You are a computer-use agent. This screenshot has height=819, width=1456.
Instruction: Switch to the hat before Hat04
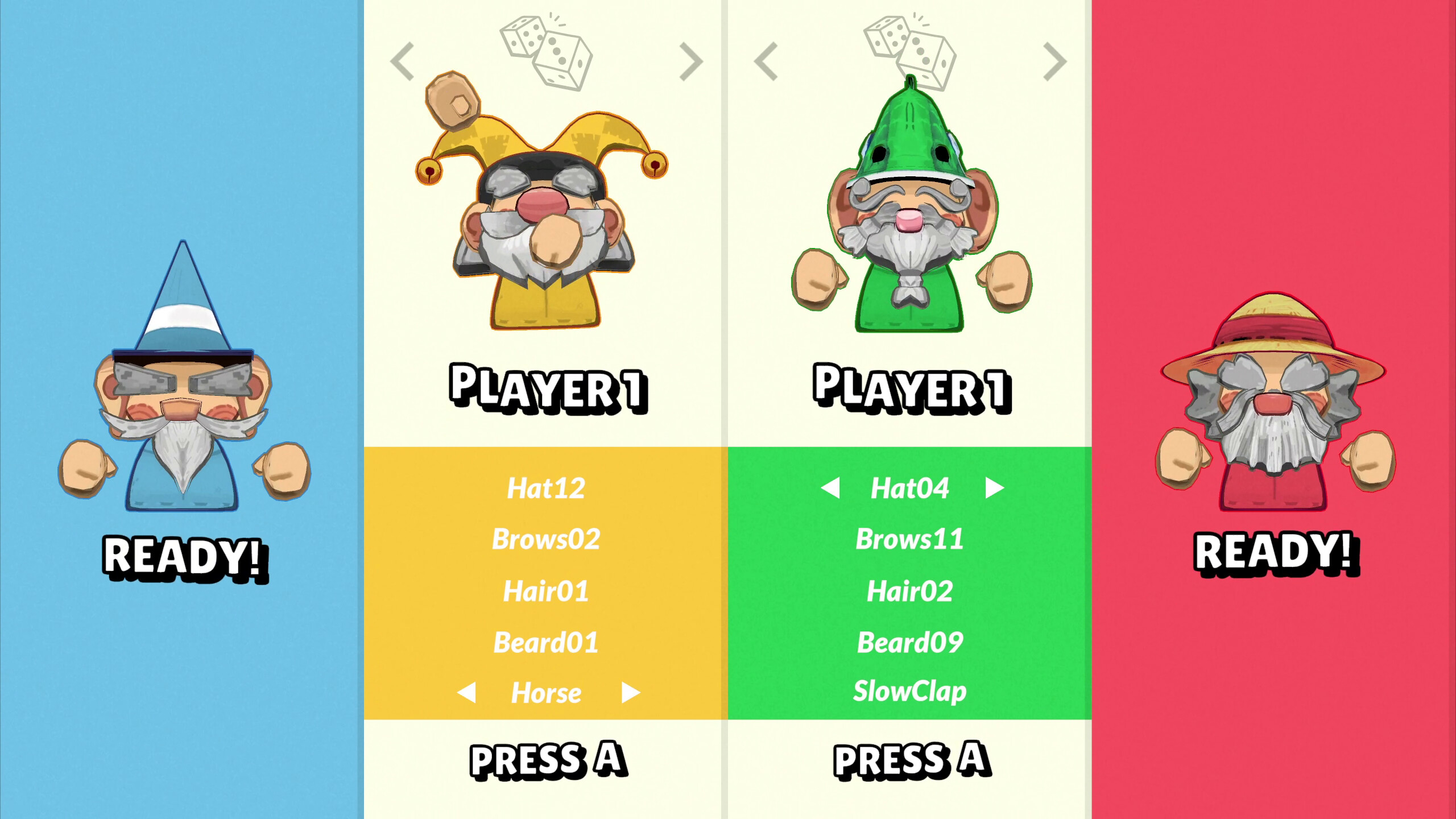coord(831,488)
